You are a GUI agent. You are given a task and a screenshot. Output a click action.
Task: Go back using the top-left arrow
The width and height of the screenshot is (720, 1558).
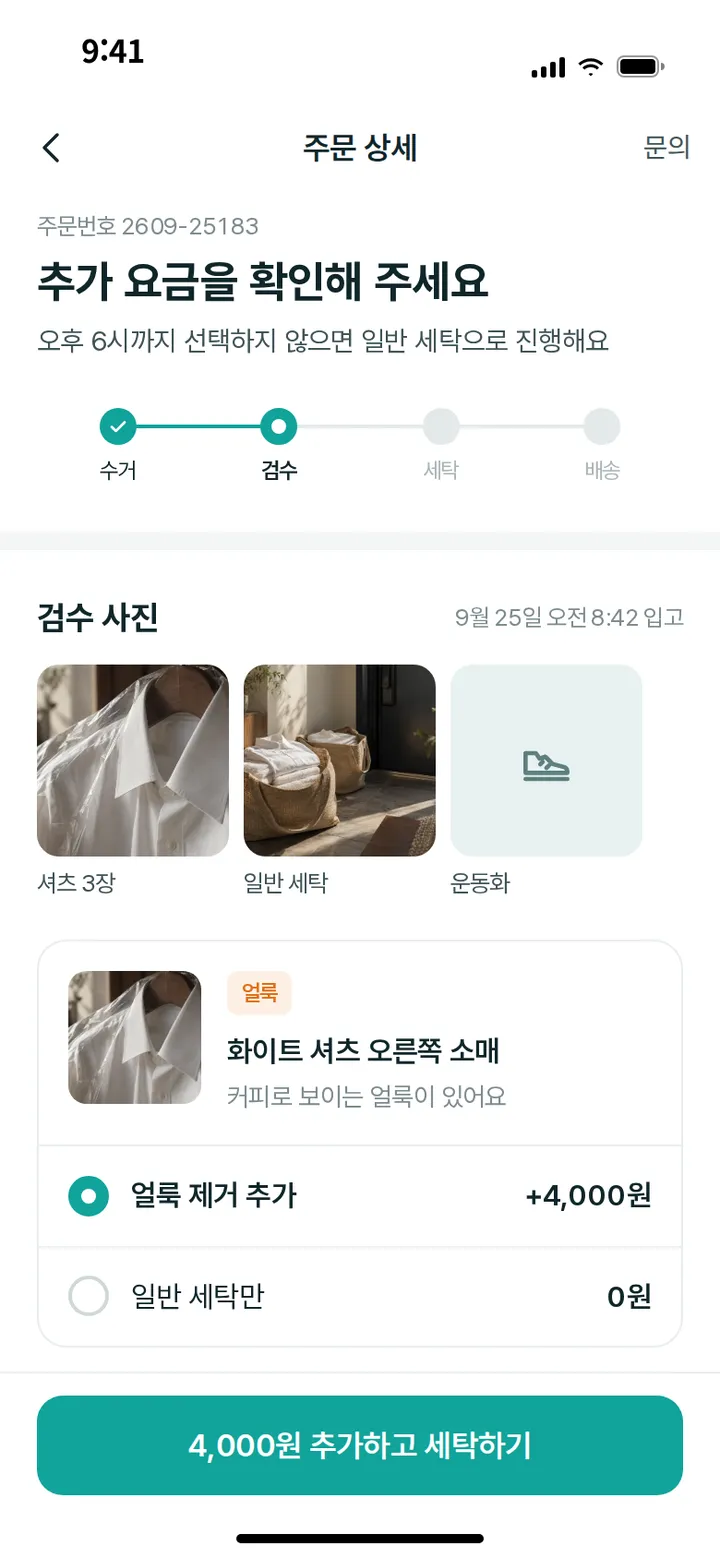(x=52, y=148)
